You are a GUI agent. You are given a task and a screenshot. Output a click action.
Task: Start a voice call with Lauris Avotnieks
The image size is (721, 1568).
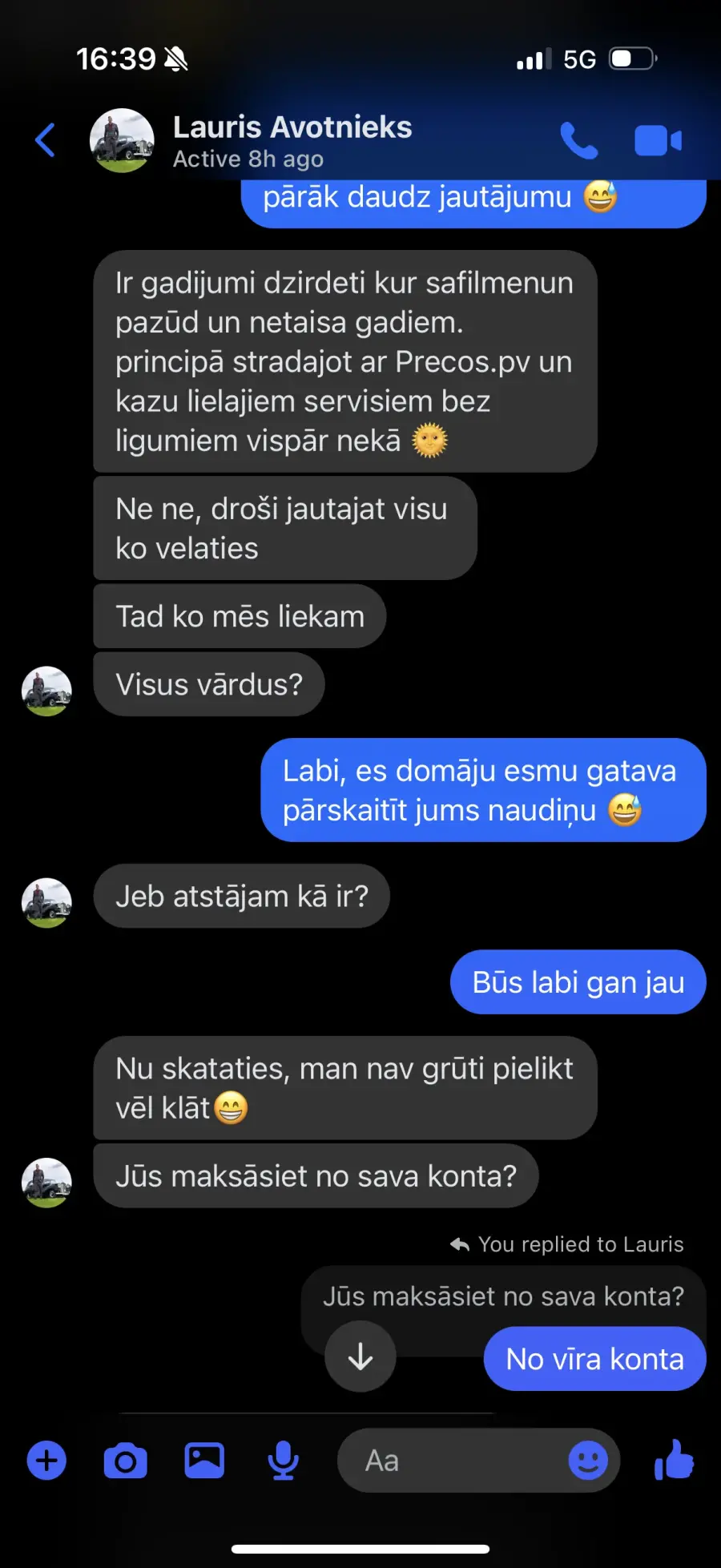[578, 141]
